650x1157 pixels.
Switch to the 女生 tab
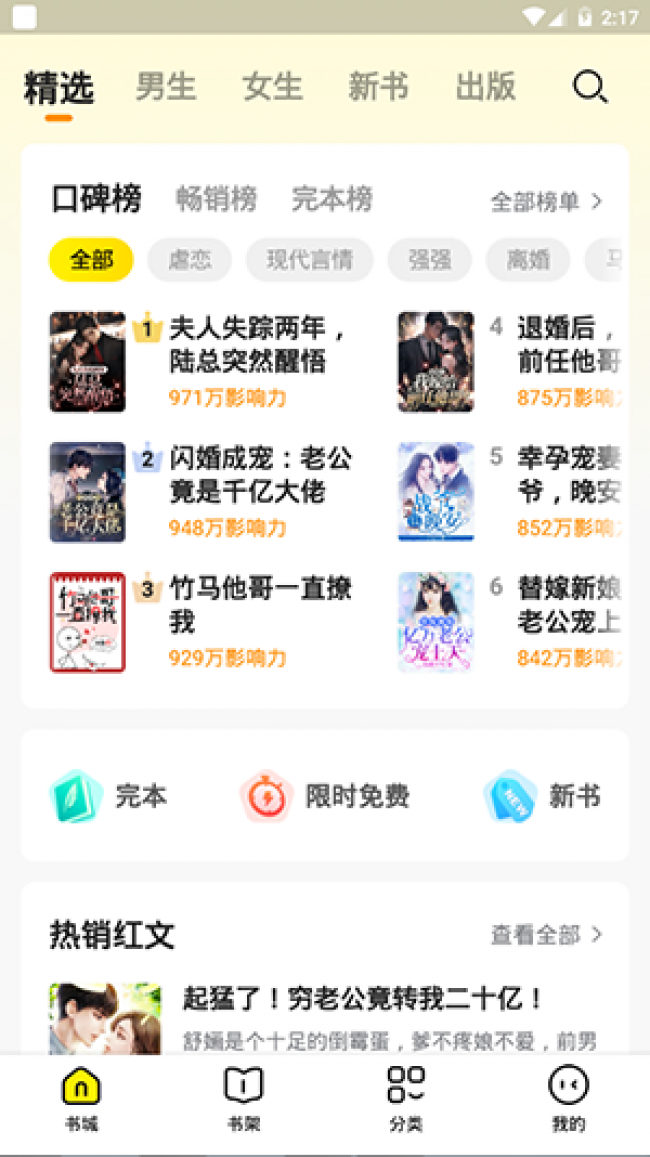[272, 87]
